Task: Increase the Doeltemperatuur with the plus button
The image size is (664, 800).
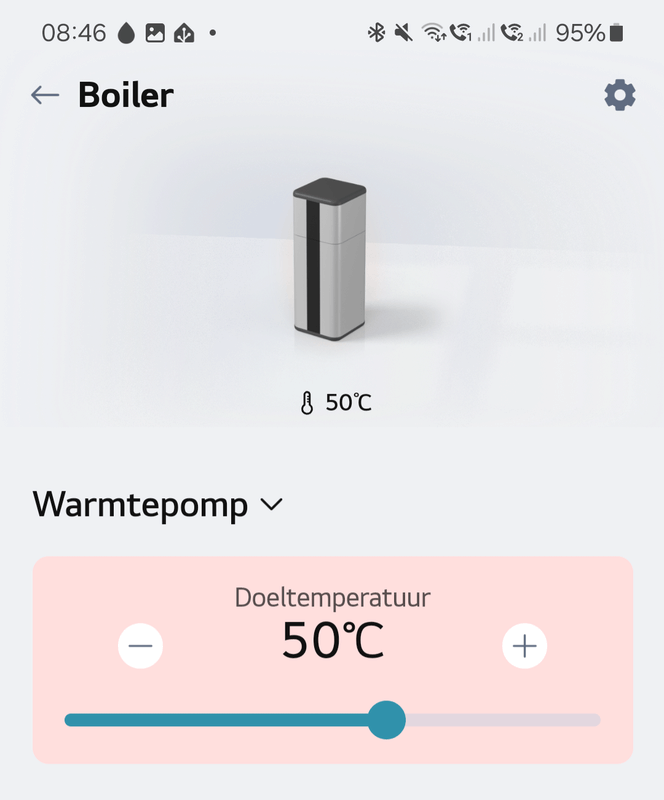Action: [524, 646]
